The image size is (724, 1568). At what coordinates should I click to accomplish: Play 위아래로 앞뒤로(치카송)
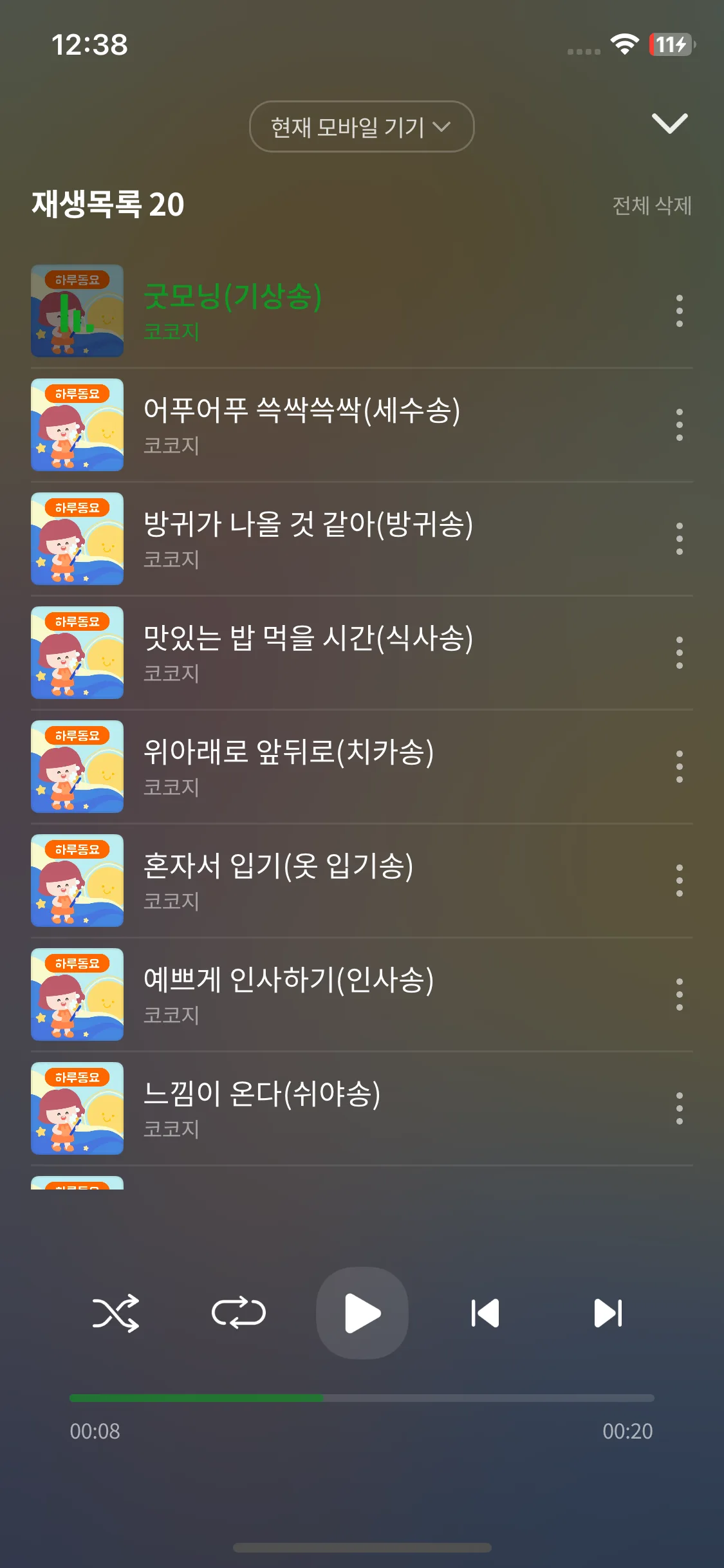tap(288, 766)
